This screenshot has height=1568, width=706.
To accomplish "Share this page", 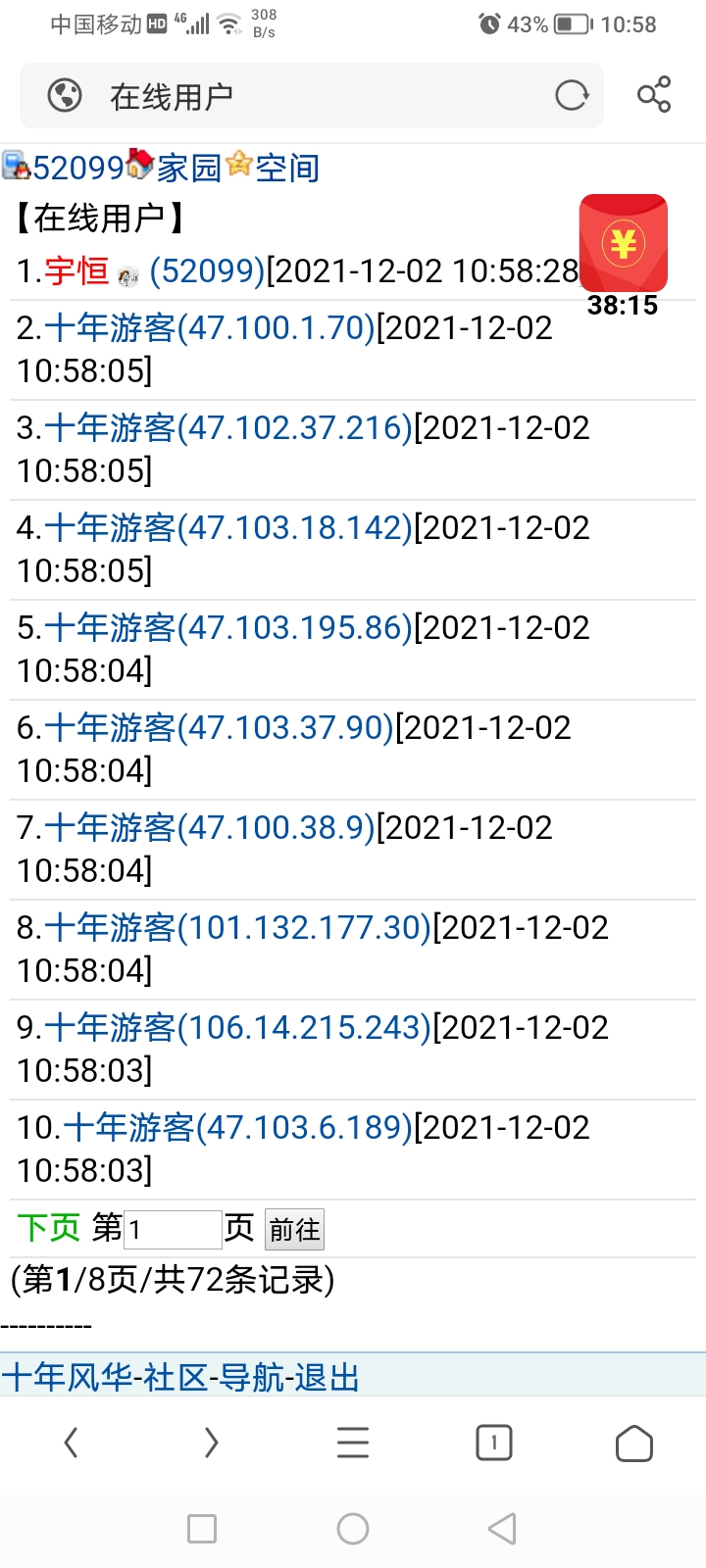I will click(x=654, y=95).
